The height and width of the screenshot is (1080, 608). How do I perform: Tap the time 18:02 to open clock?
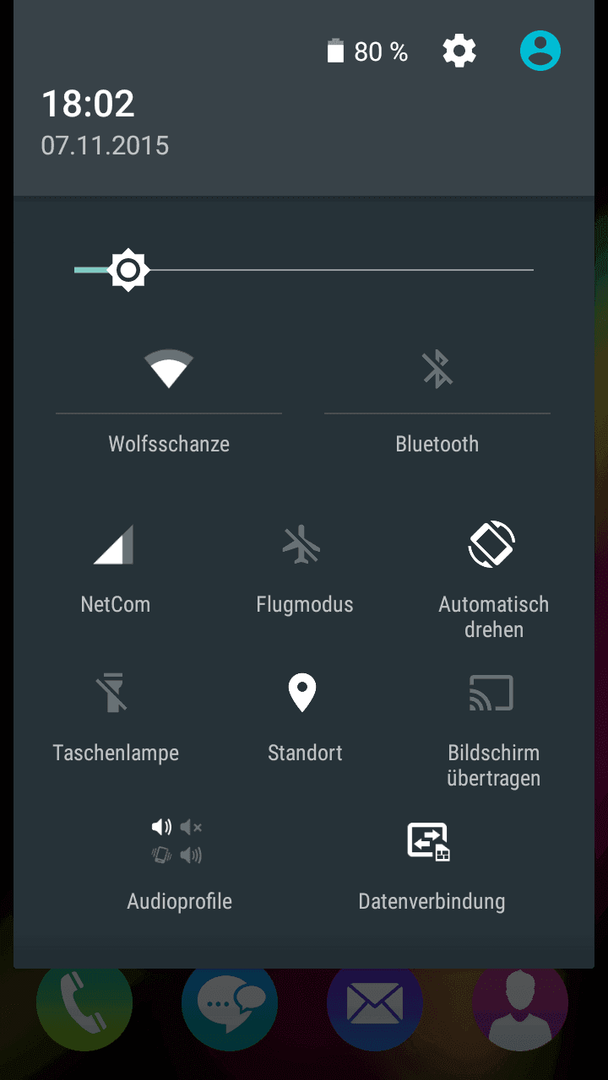pos(88,104)
